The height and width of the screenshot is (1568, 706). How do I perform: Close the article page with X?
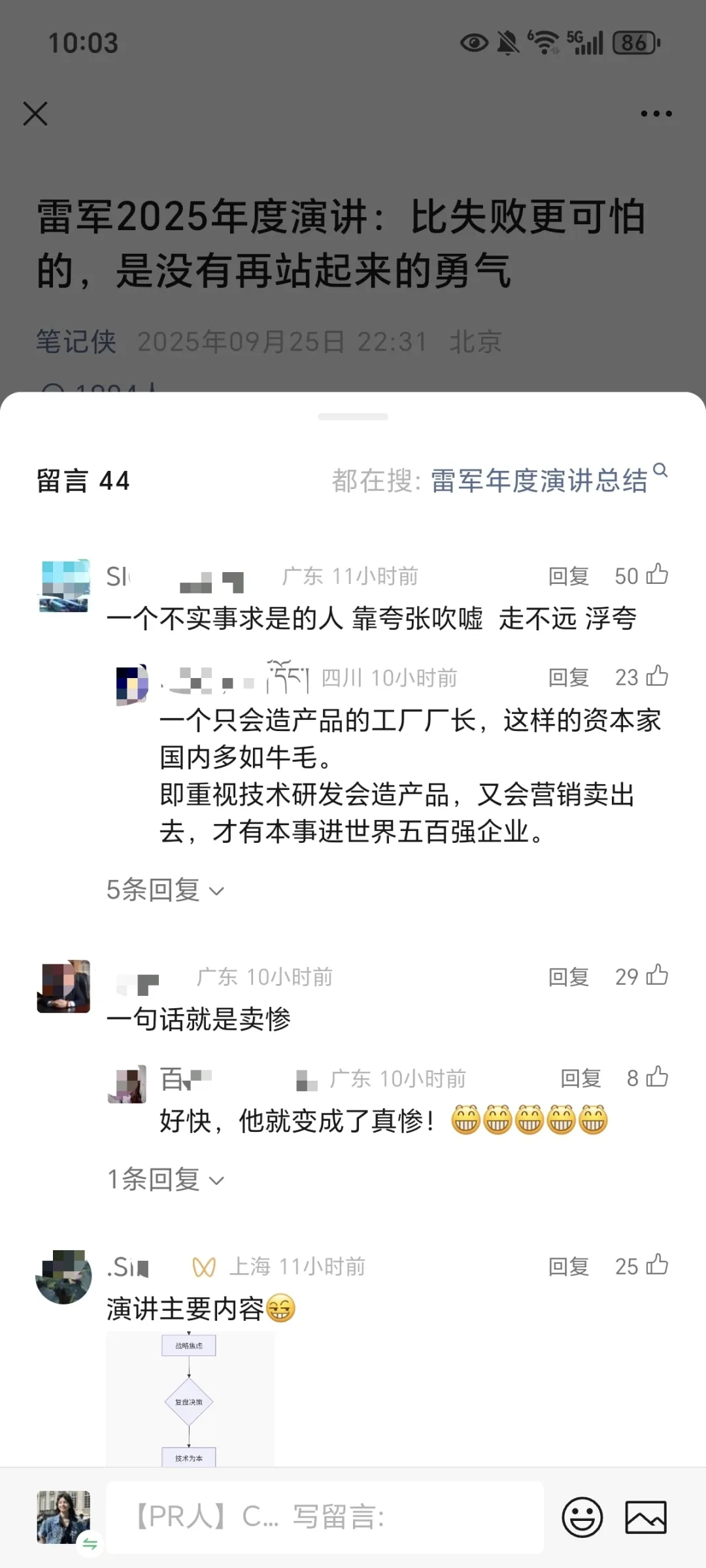tap(35, 114)
